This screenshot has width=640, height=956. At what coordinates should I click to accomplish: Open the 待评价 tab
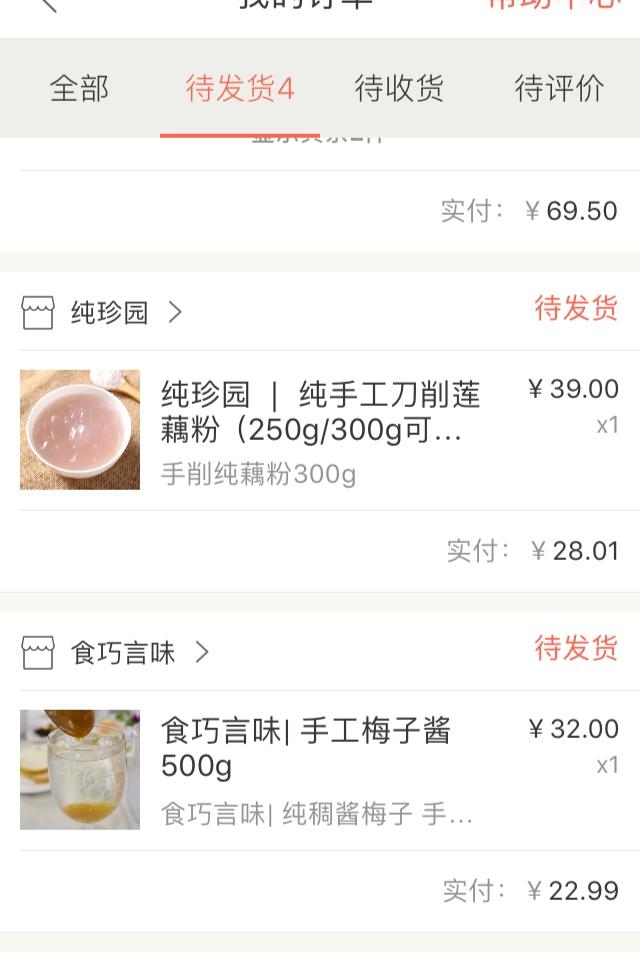559,89
